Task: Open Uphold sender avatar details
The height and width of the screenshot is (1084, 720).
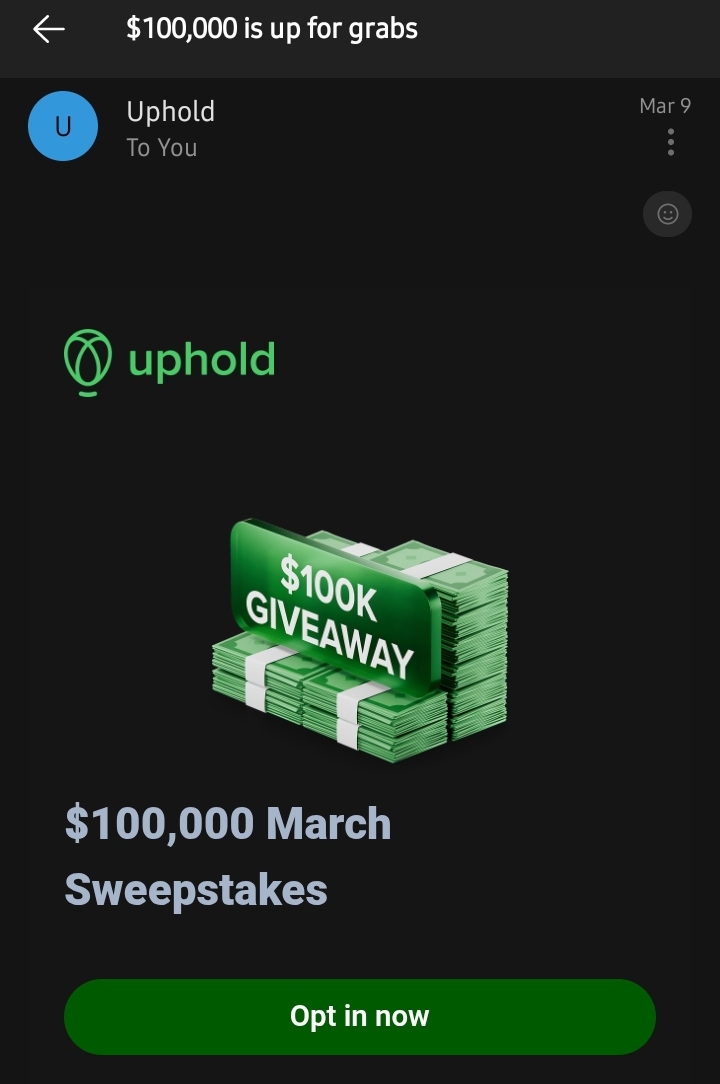Action: tap(63, 127)
